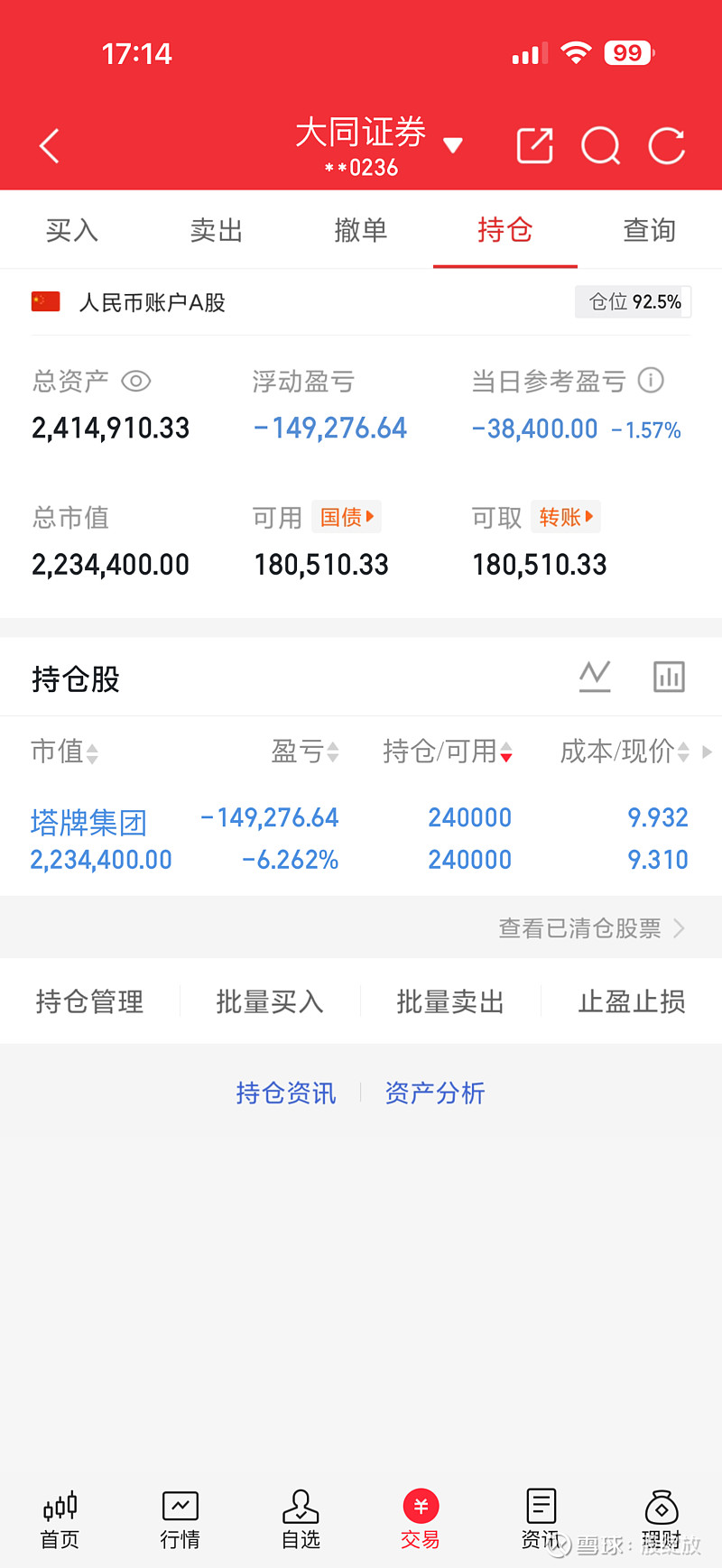Go to 行情 in bottom navigation
Viewport: 722px width, 1568px height.
180,1519
